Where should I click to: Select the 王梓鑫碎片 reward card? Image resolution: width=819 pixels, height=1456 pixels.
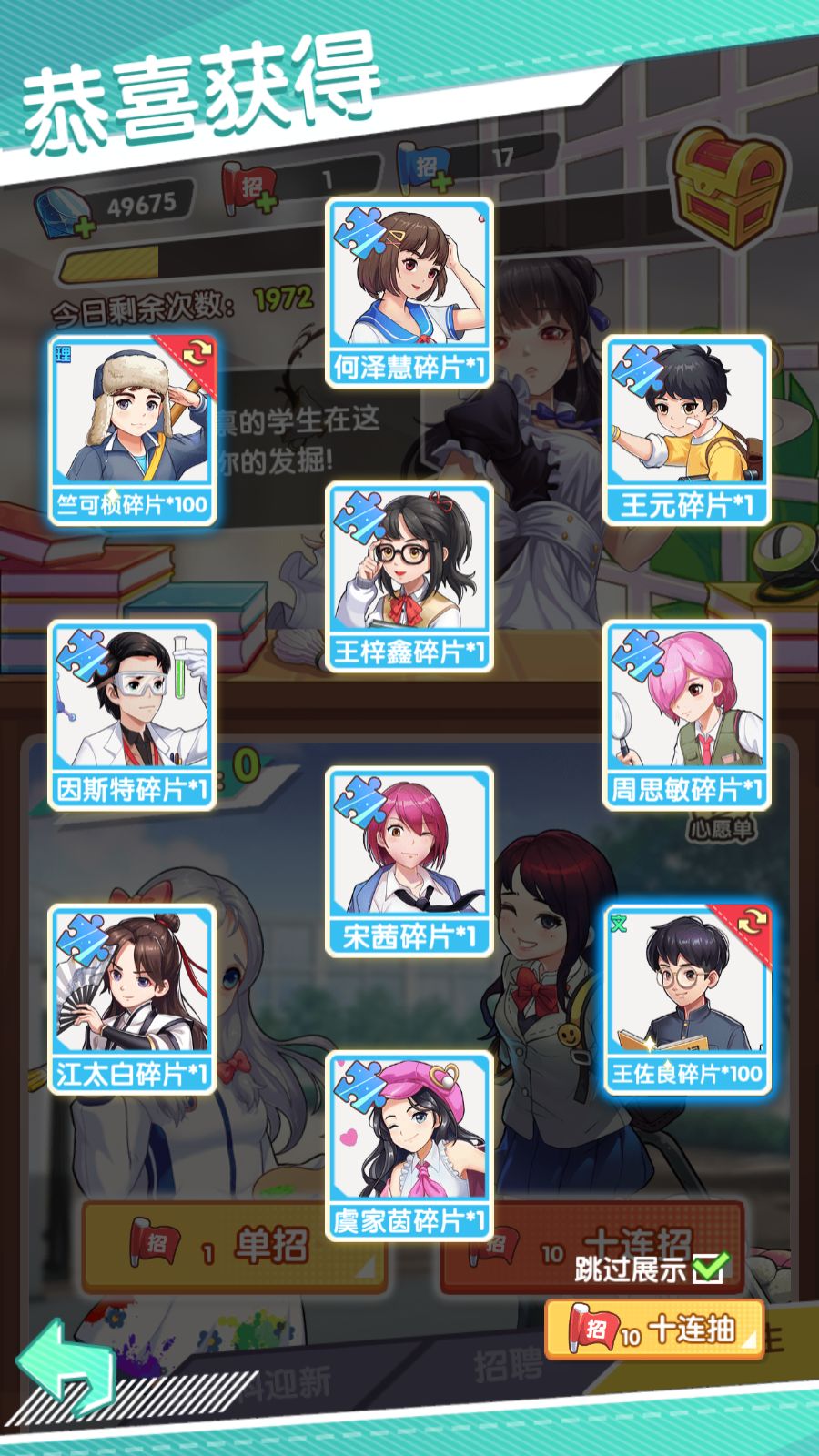(x=409, y=578)
